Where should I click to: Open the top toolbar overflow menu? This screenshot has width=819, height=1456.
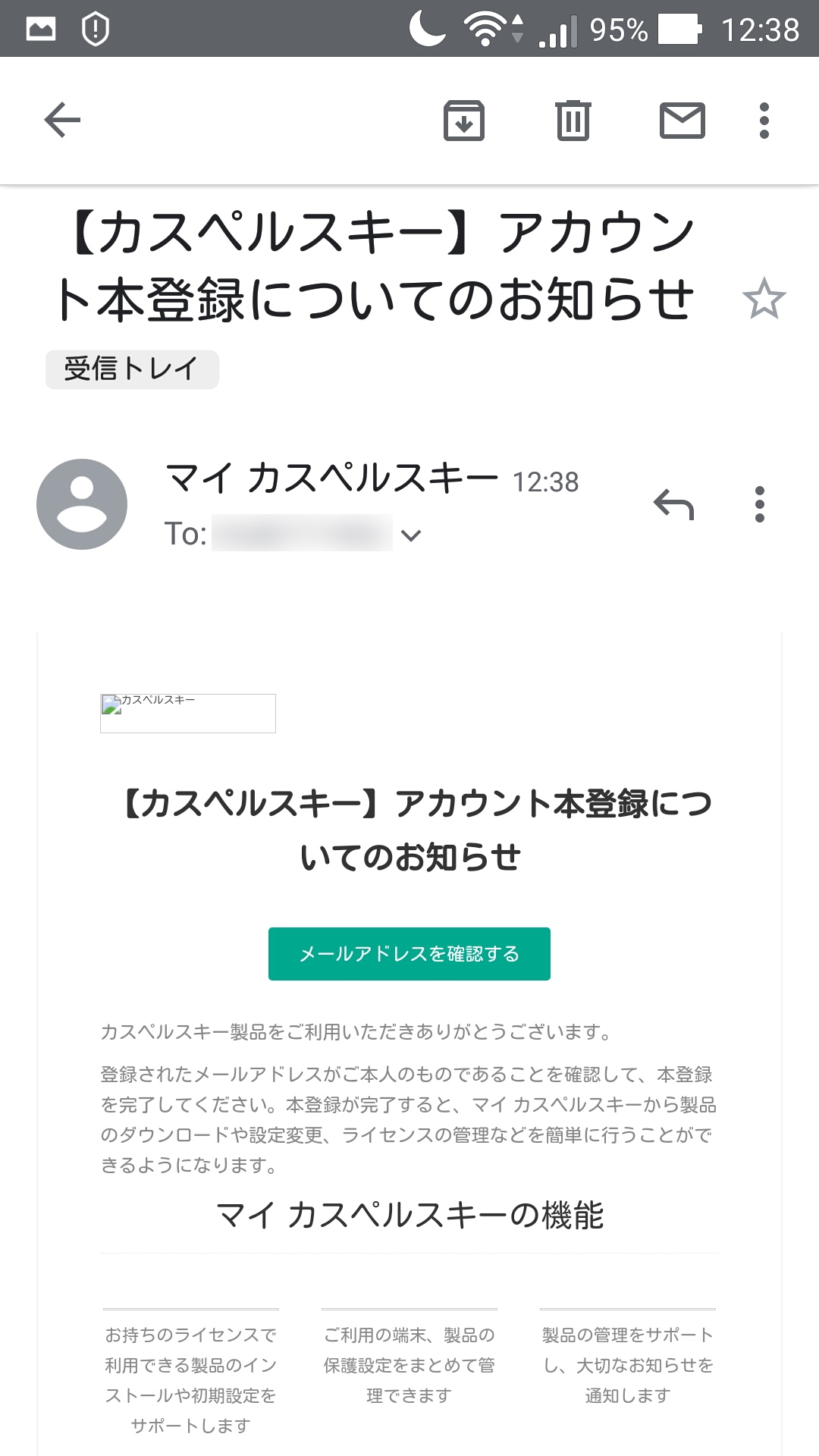(764, 121)
